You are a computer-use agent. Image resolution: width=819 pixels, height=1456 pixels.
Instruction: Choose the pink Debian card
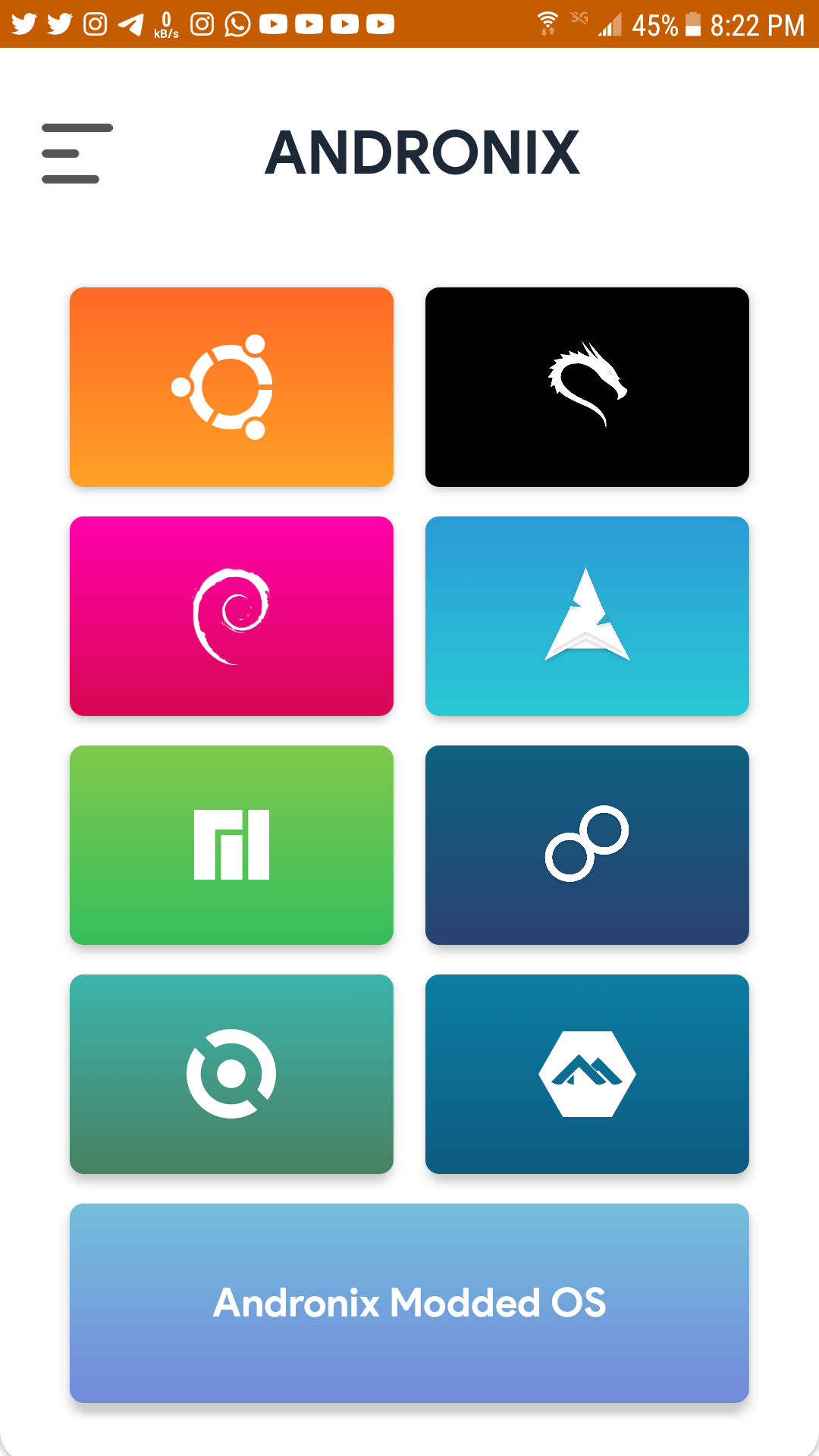pyautogui.click(x=231, y=616)
